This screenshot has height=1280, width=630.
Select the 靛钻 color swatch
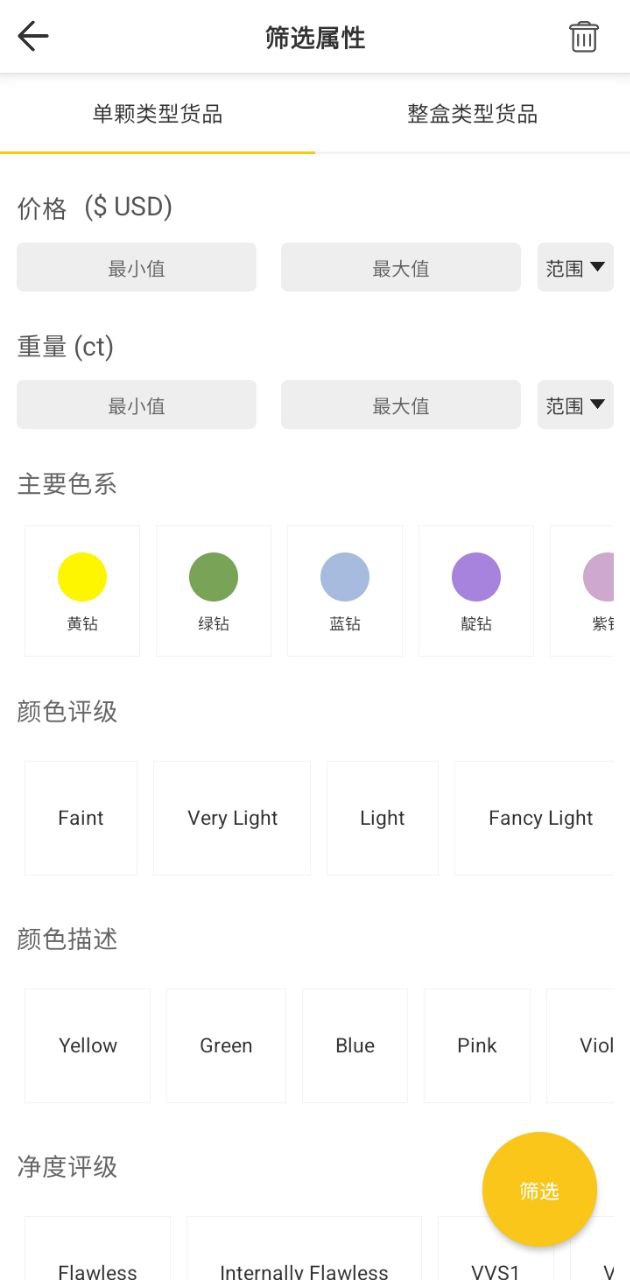point(476,590)
